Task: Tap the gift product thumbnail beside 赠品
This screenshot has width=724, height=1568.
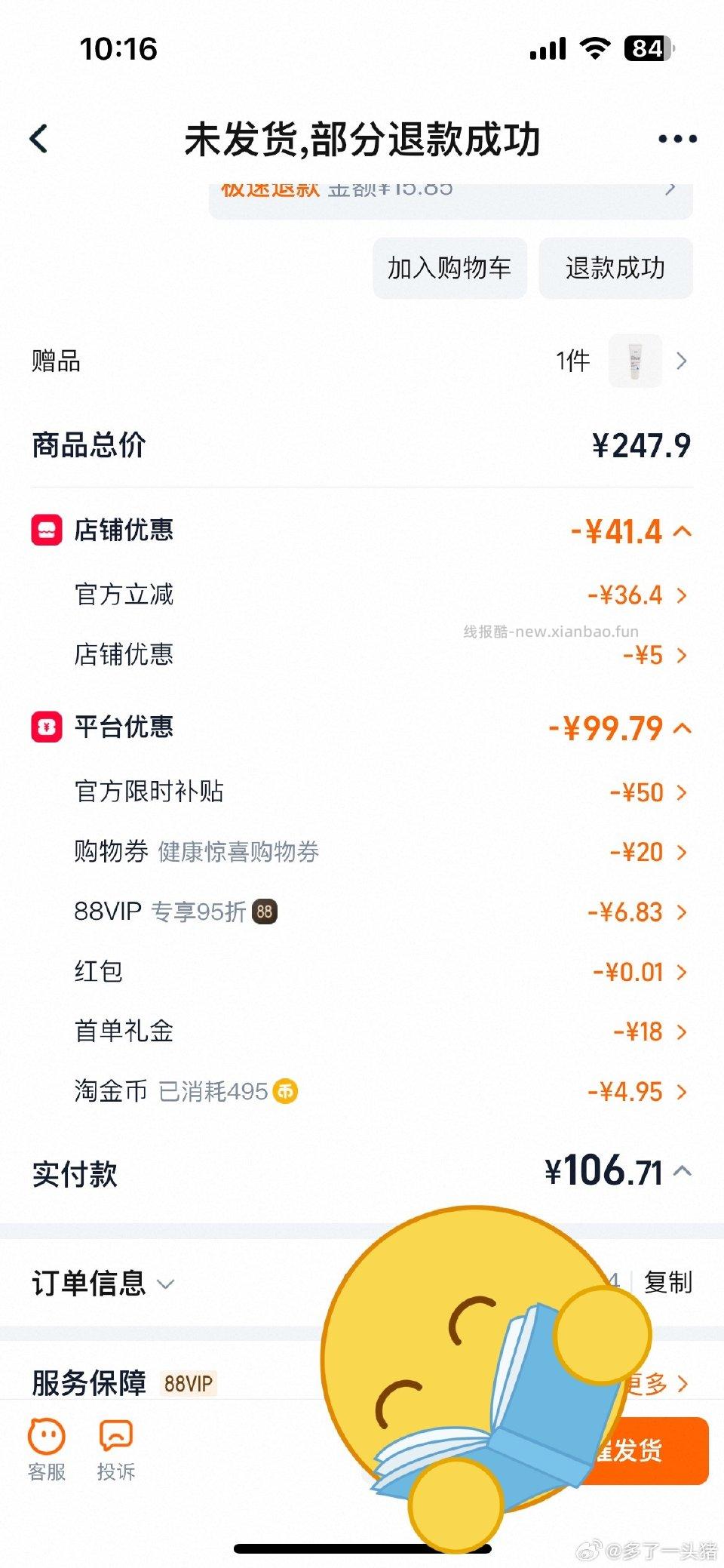Action: (x=634, y=361)
